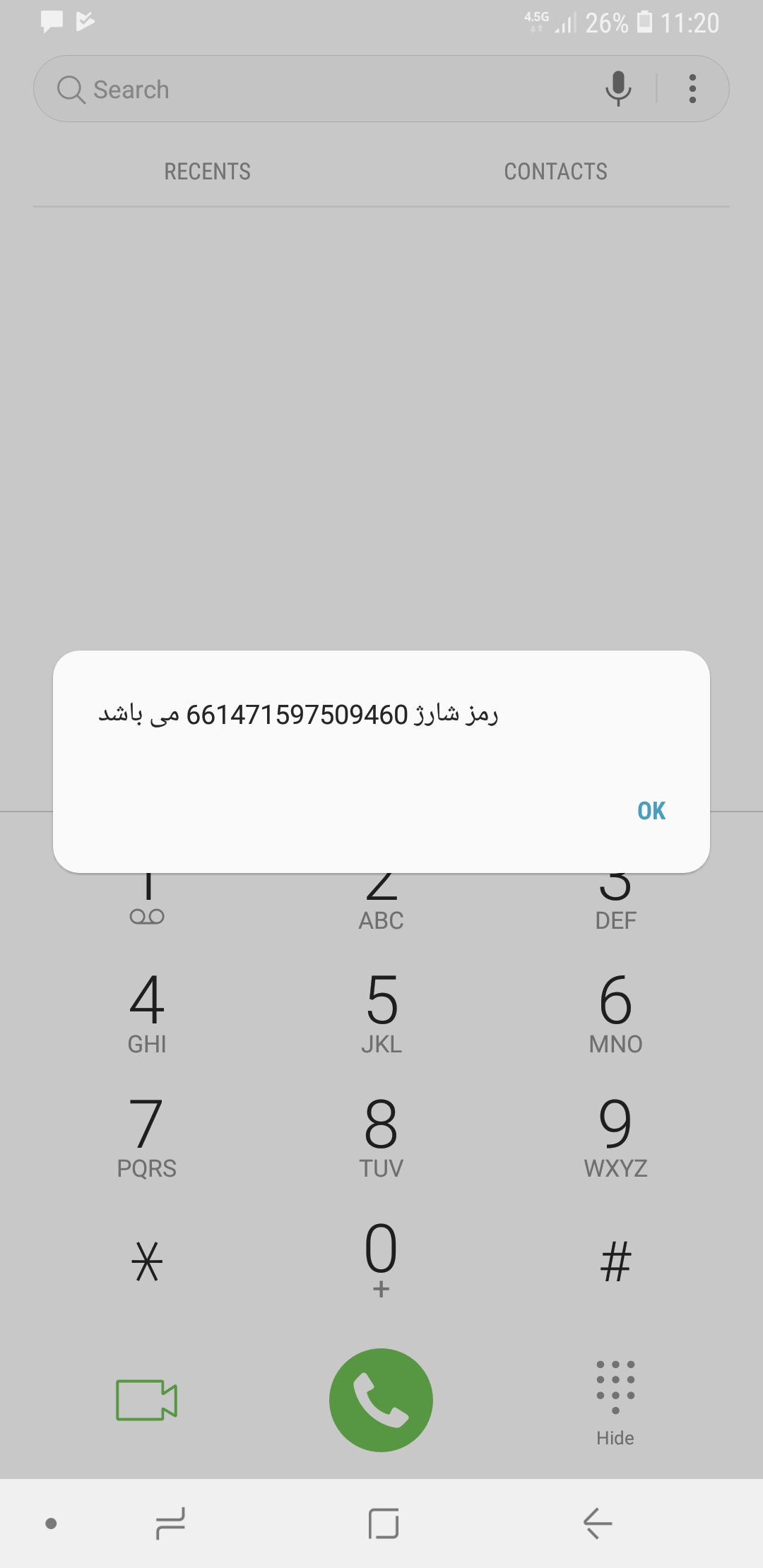Viewport: 763px width, 1568px height.
Task: Dial digit 5 JKL
Action: (x=381, y=1011)
